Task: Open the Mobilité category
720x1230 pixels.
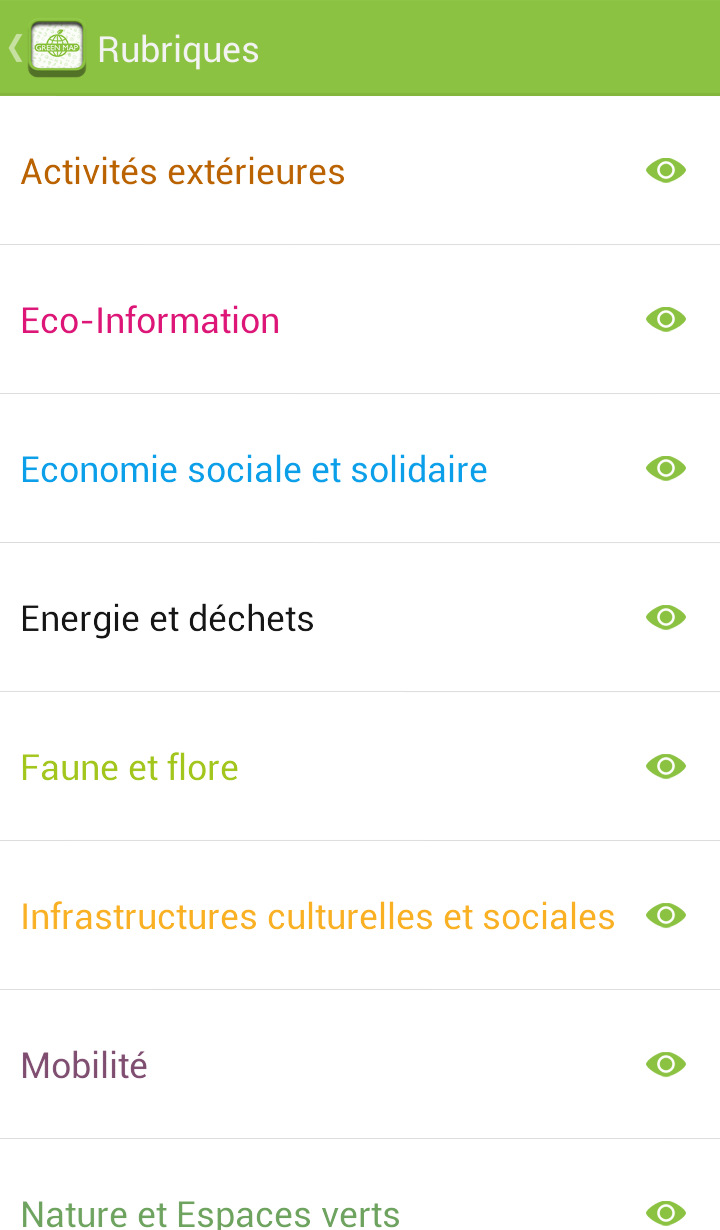Action: 84,1066
